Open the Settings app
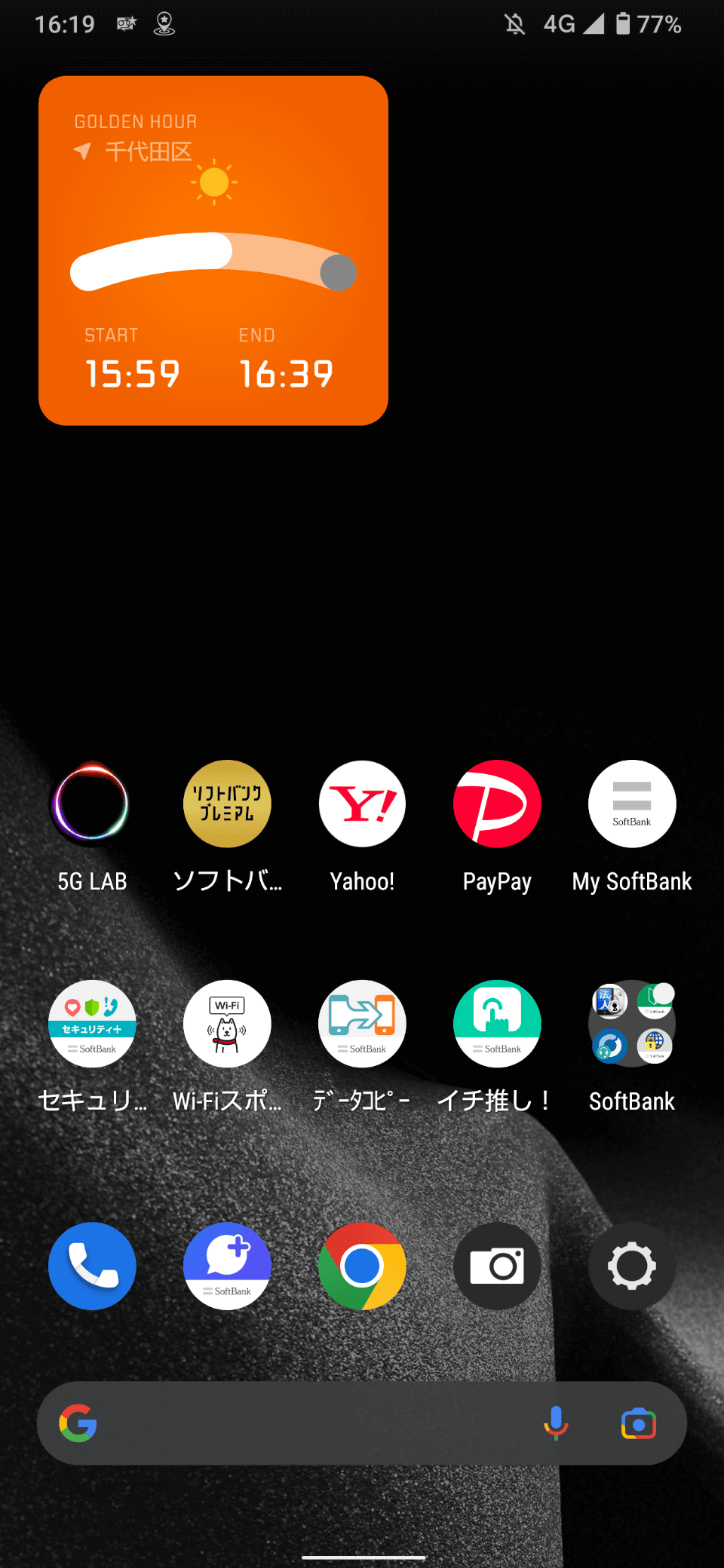This screenshot has height=1568, width=724. [x=632, y=1266]
